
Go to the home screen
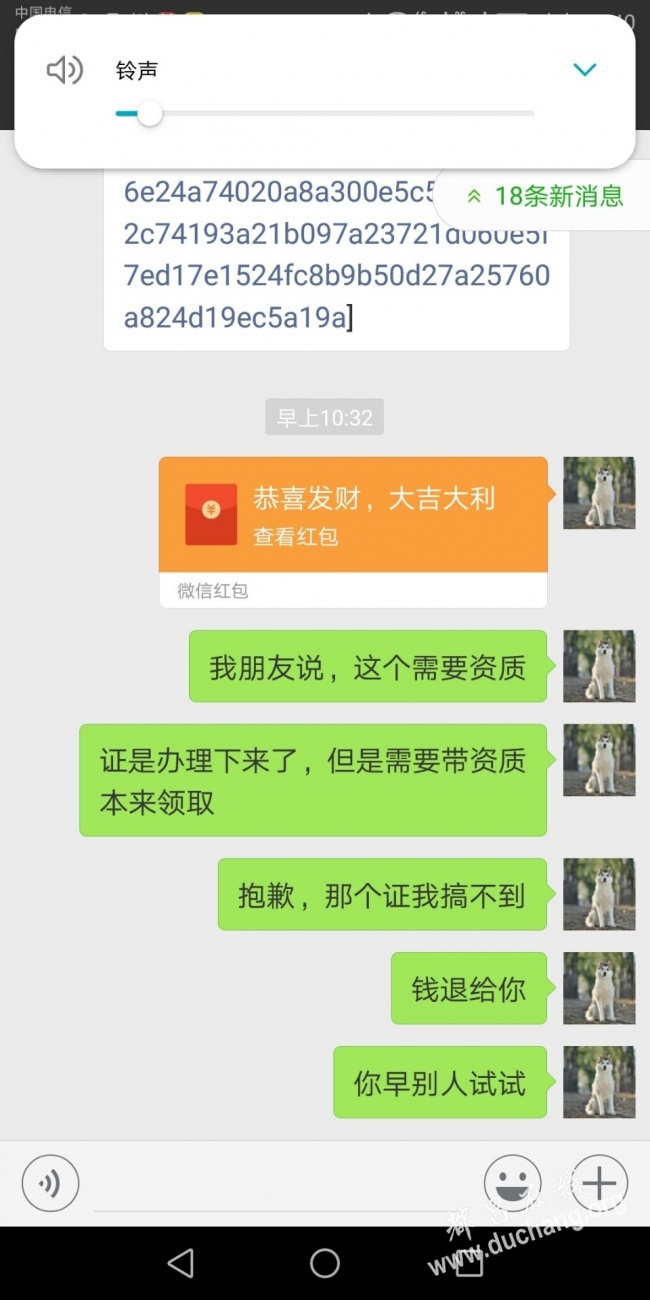(x=325, y=1263)
